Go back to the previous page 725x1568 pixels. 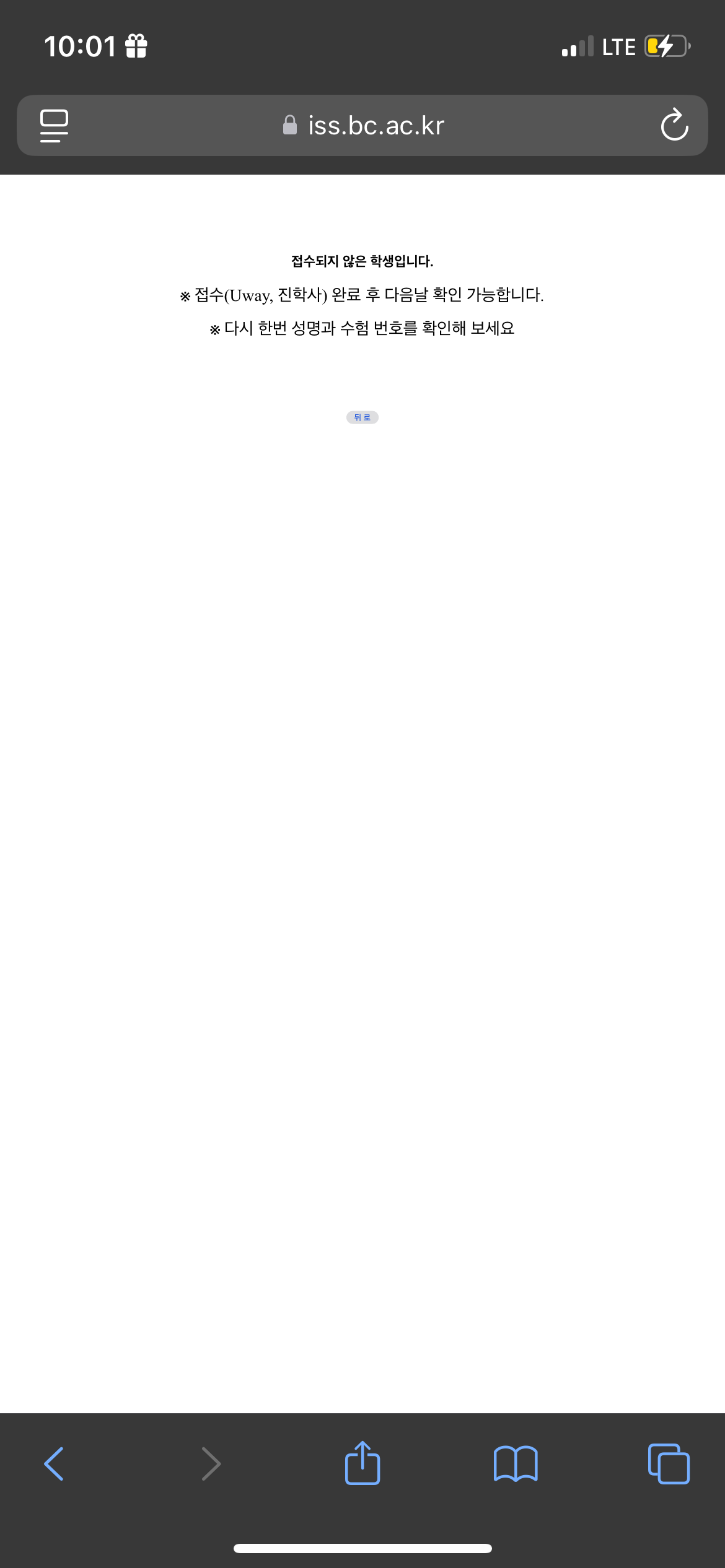(55, 1464)
